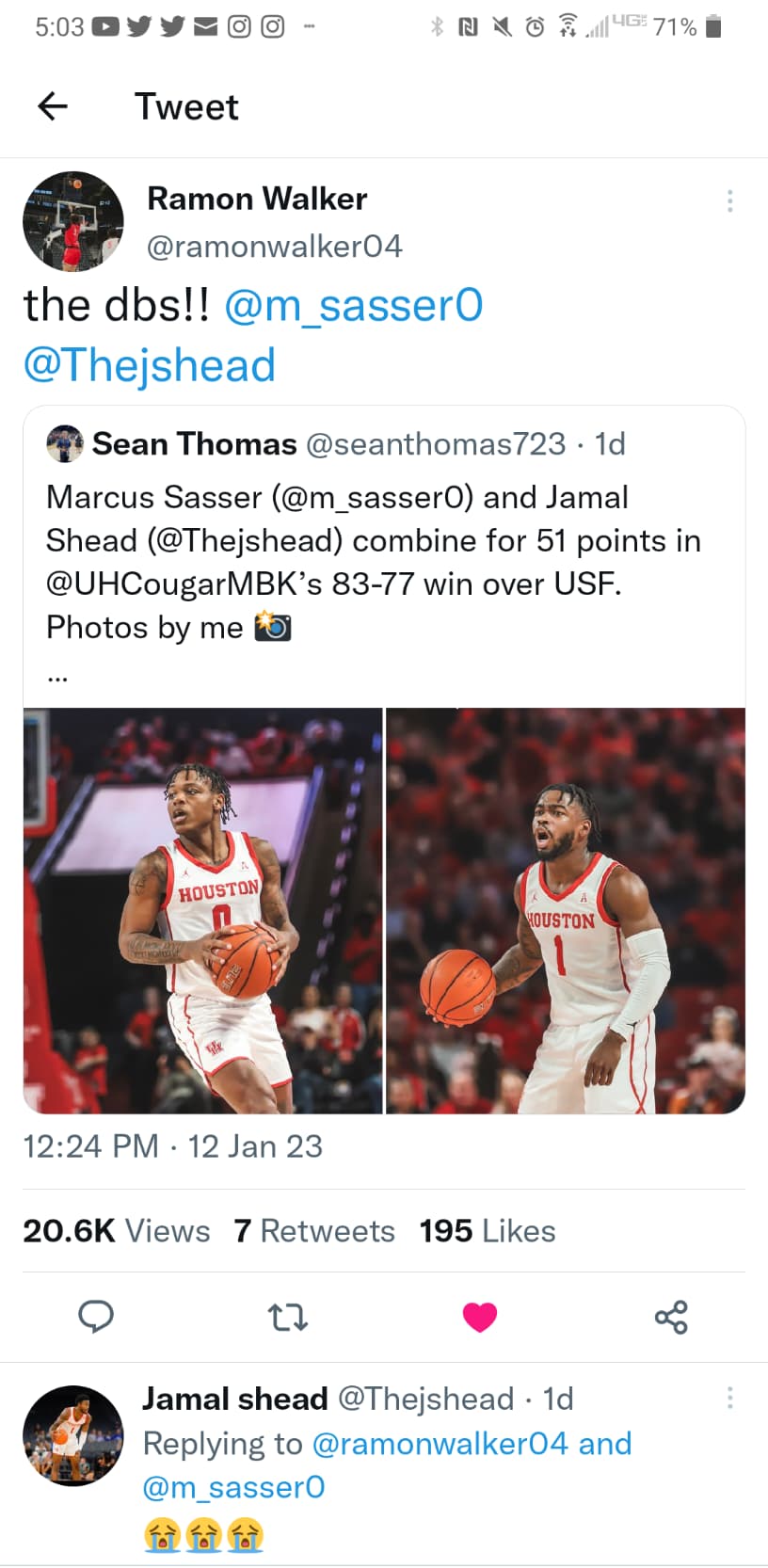Go back using the arrow icon
The image size is (768, 1568).
point(53,106)
